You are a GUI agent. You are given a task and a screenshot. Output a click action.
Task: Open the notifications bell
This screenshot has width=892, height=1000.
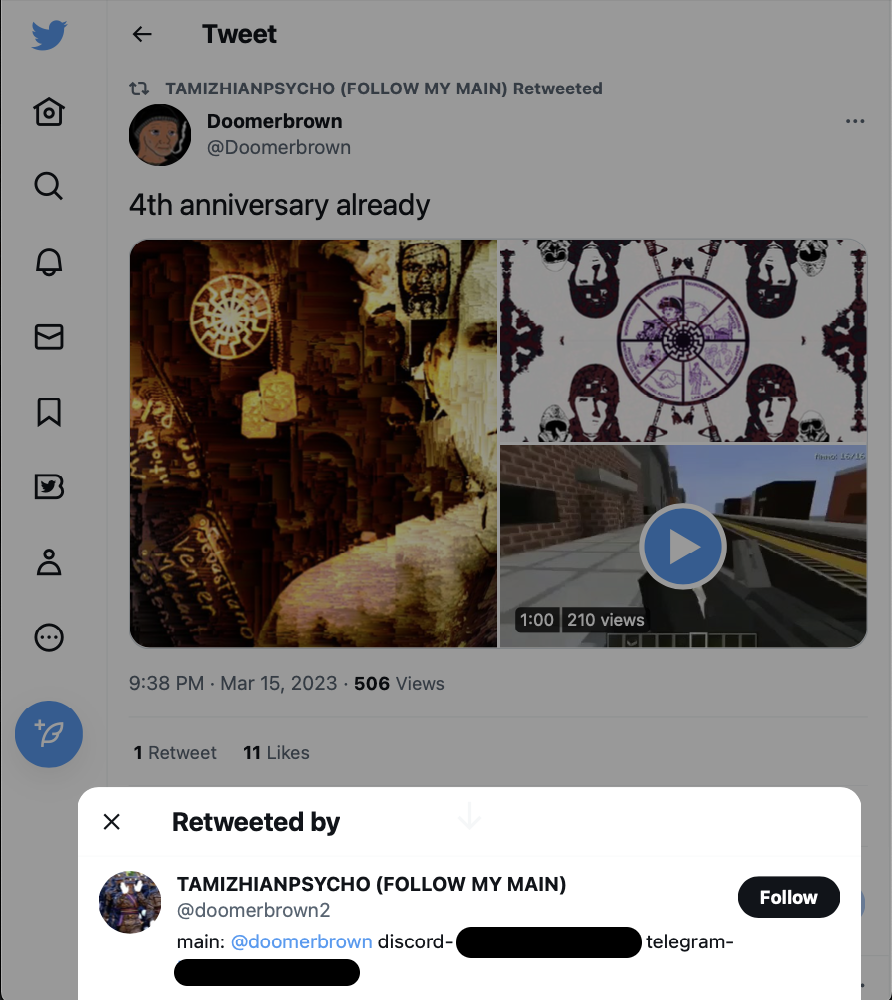point(49,262)
